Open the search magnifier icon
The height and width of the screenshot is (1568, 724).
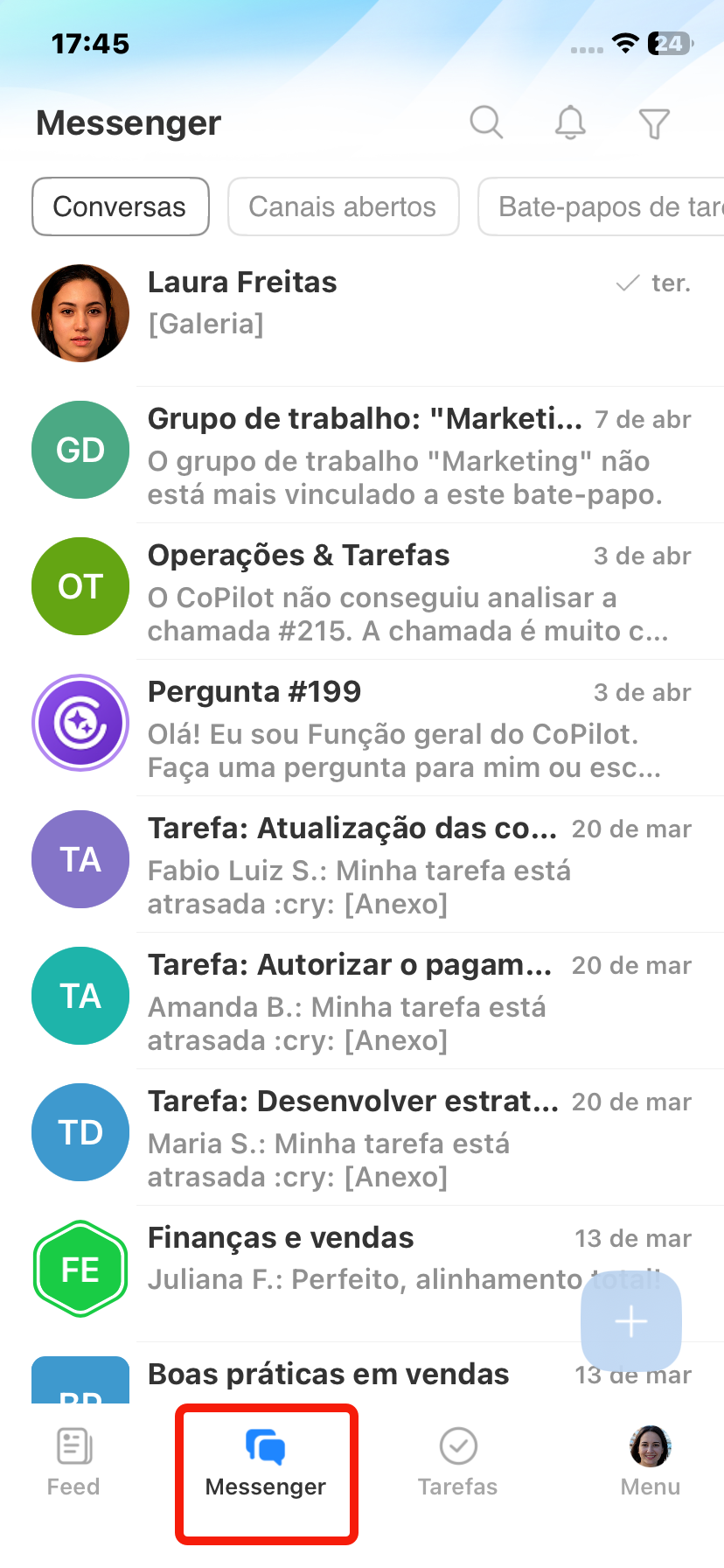click(x=486, y=122)
